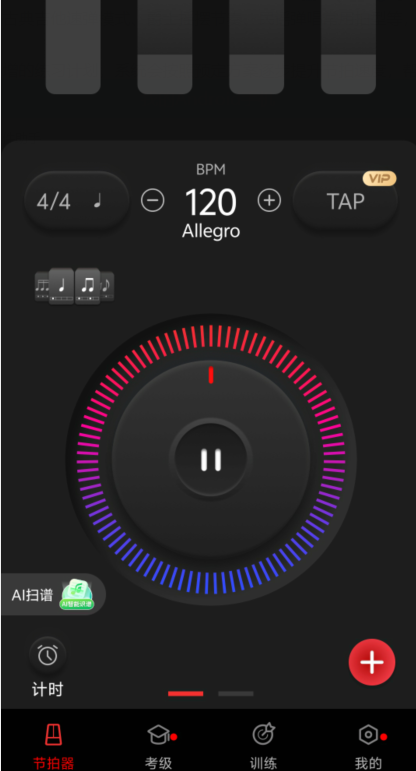This screenshot has width=416, height=771.
Task: Open the 我的 tab
Action: pos(369,746)
